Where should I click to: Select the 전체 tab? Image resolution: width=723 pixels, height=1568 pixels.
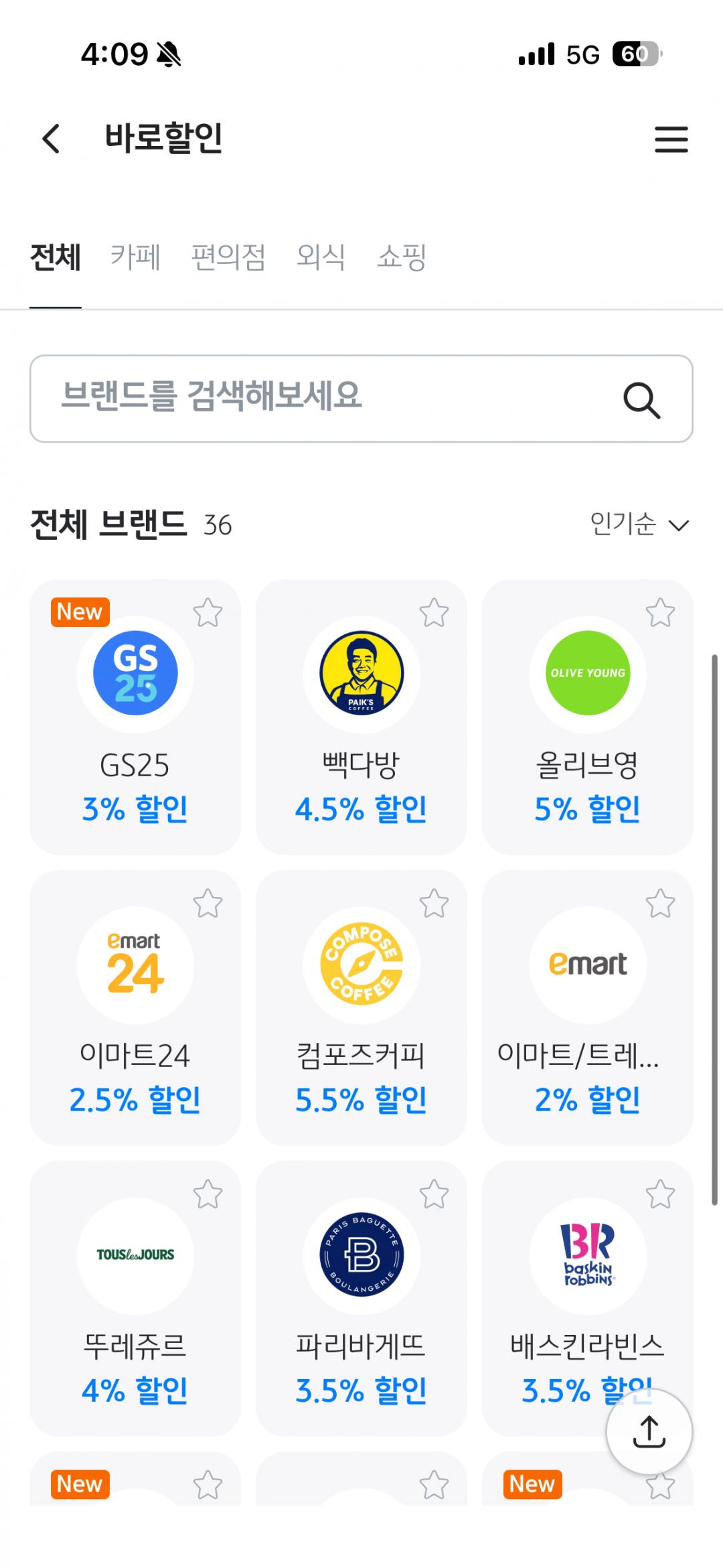click(x=56, y=257)
